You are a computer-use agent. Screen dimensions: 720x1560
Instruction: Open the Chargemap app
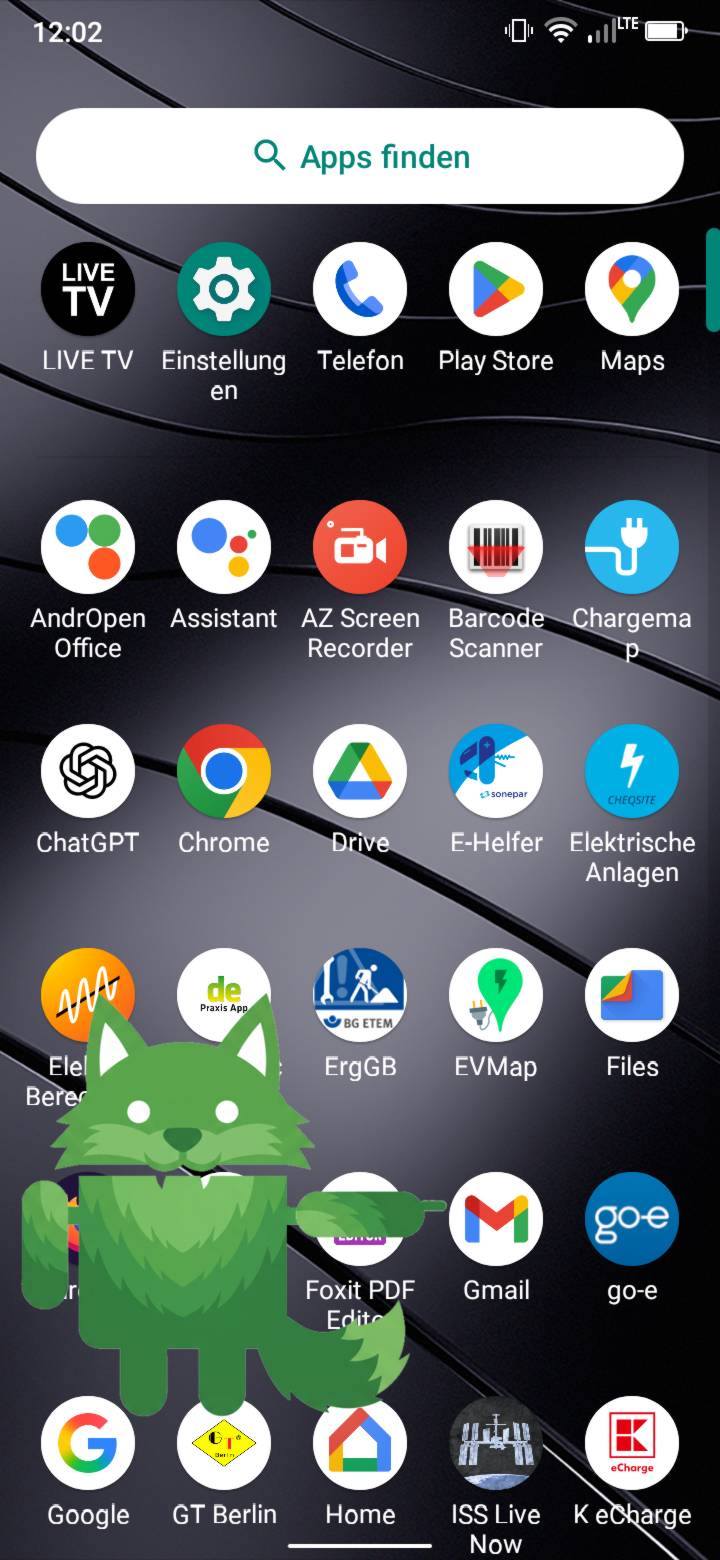pyautogui.click(x=632, y=547)
